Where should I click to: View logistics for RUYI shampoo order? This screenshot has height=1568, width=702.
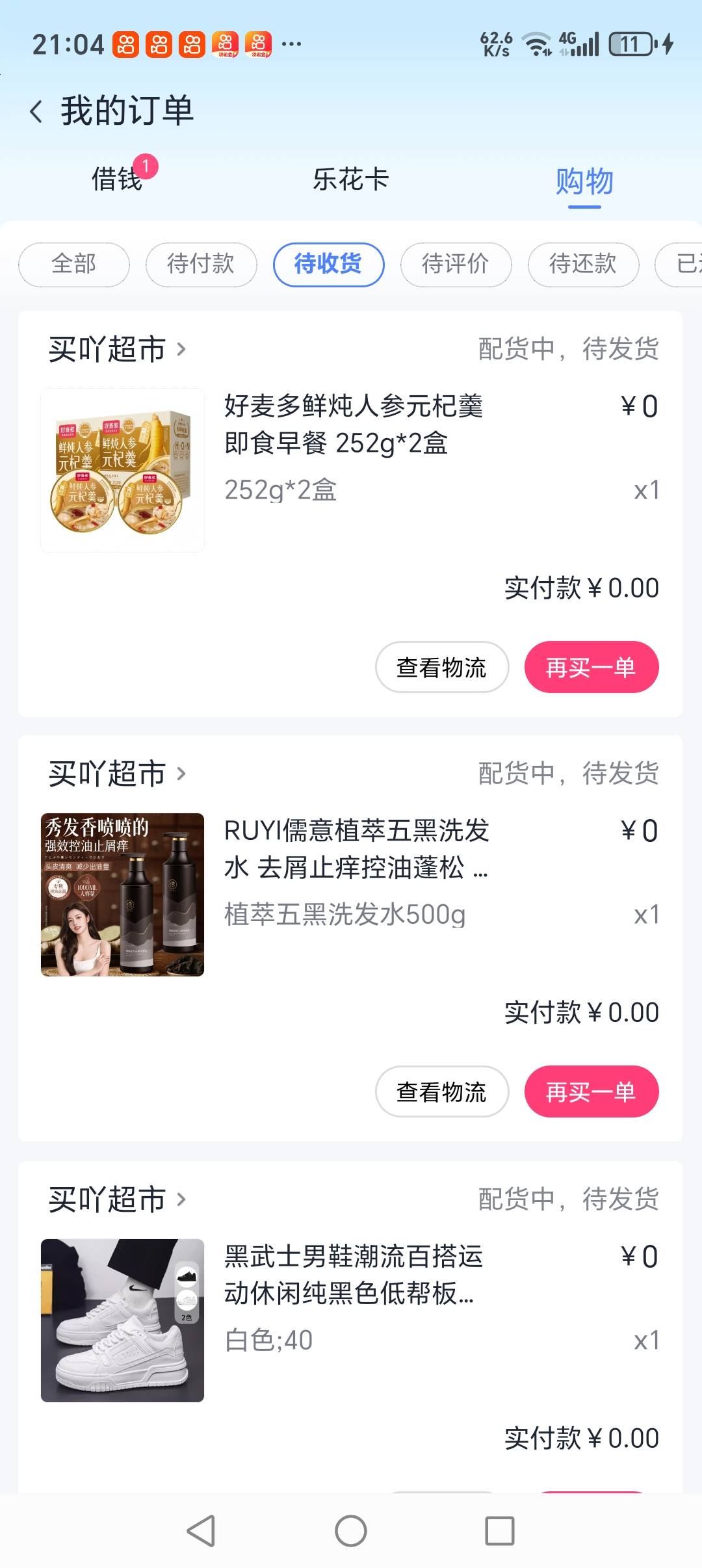point(441,1091)
